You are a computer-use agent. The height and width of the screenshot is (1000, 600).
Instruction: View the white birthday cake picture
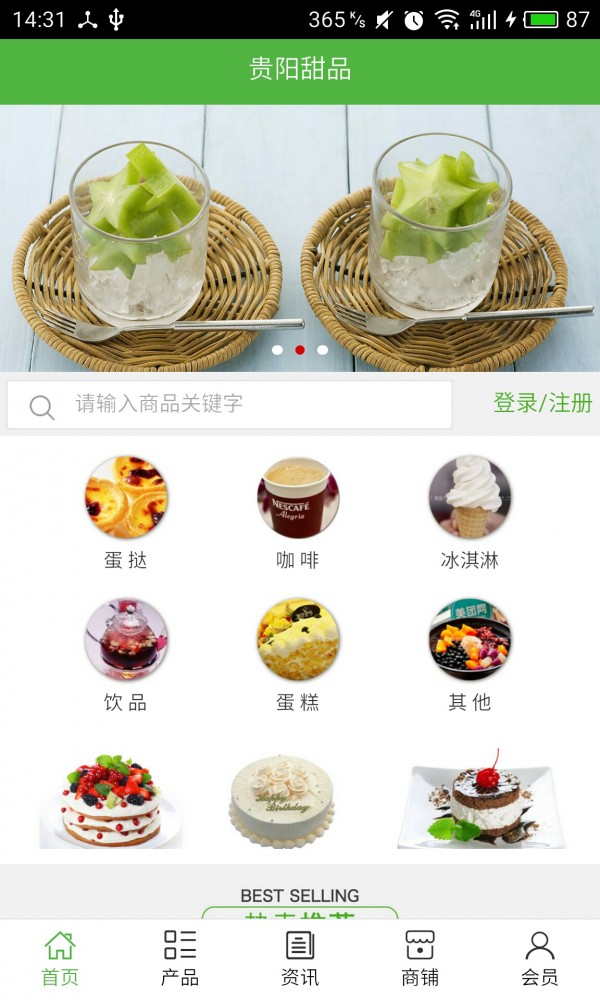281,800
